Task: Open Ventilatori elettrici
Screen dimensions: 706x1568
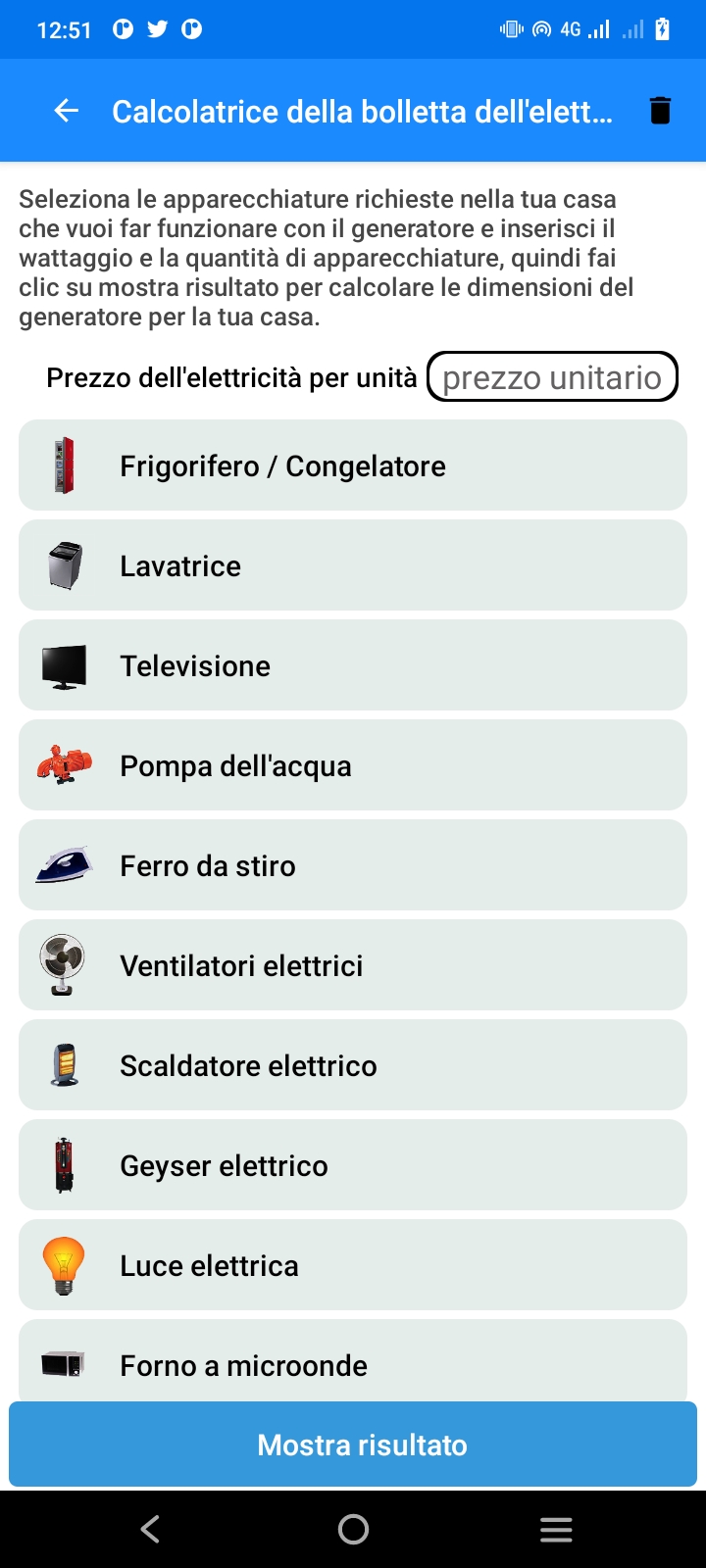Action: pos(353,965)
